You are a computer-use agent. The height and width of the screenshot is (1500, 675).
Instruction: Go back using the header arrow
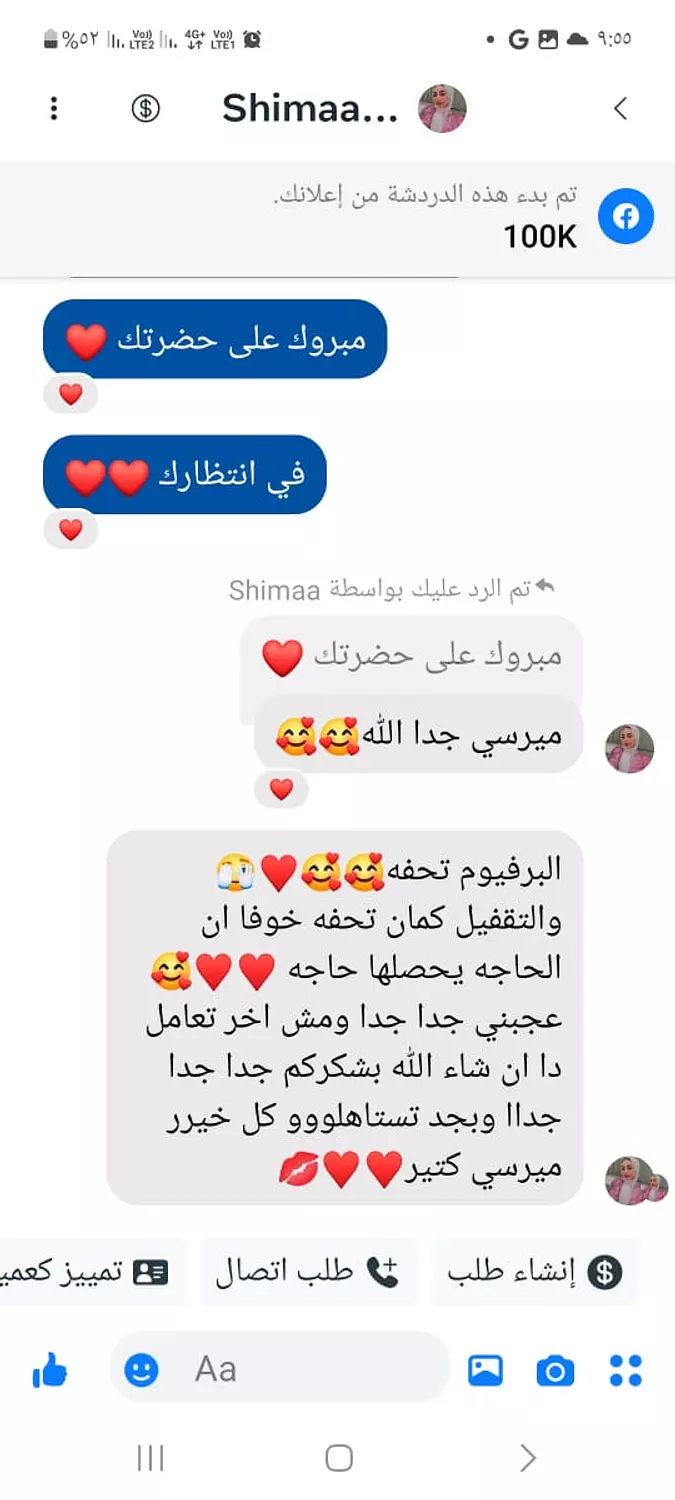(621, 109)
